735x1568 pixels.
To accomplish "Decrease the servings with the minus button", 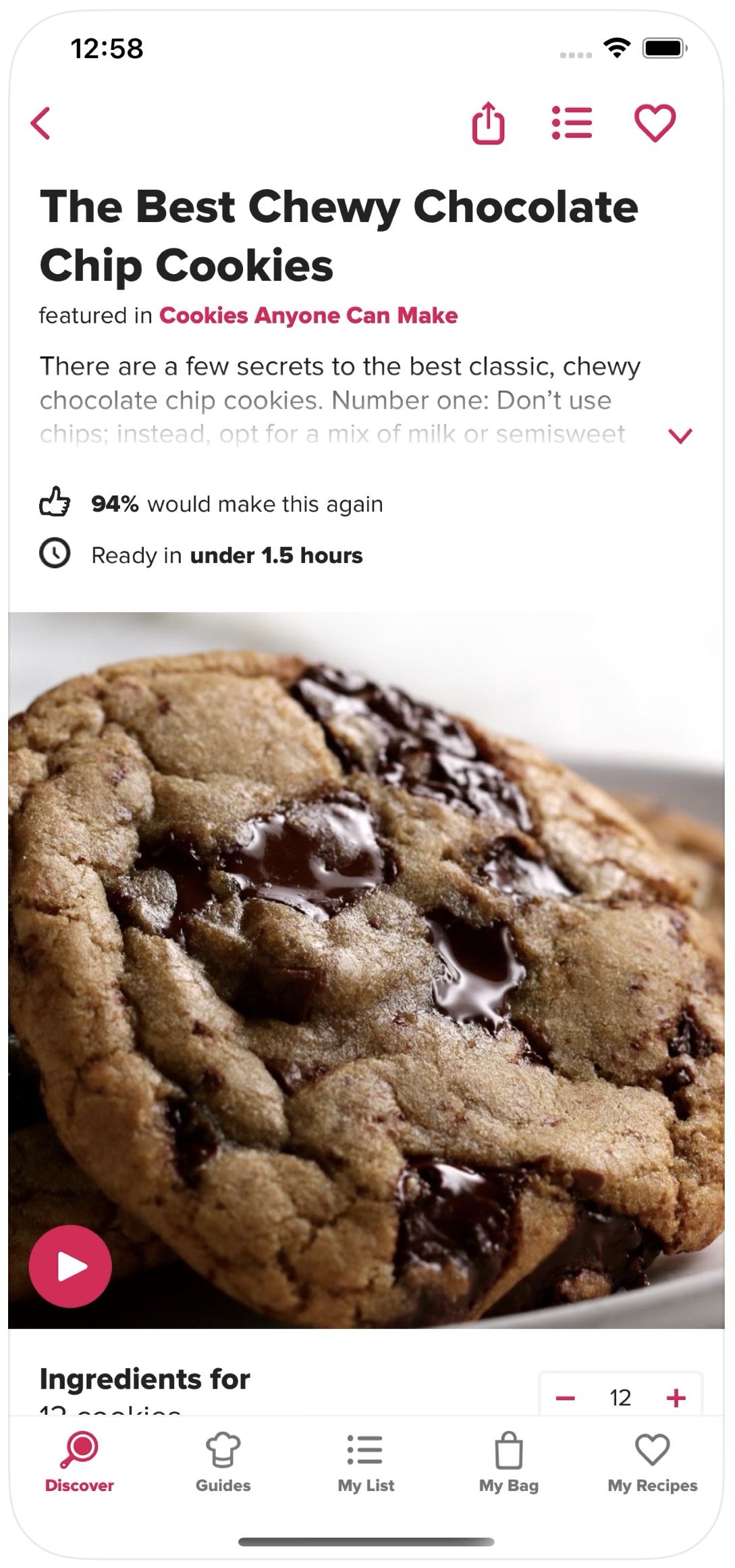I will 566,1397.
